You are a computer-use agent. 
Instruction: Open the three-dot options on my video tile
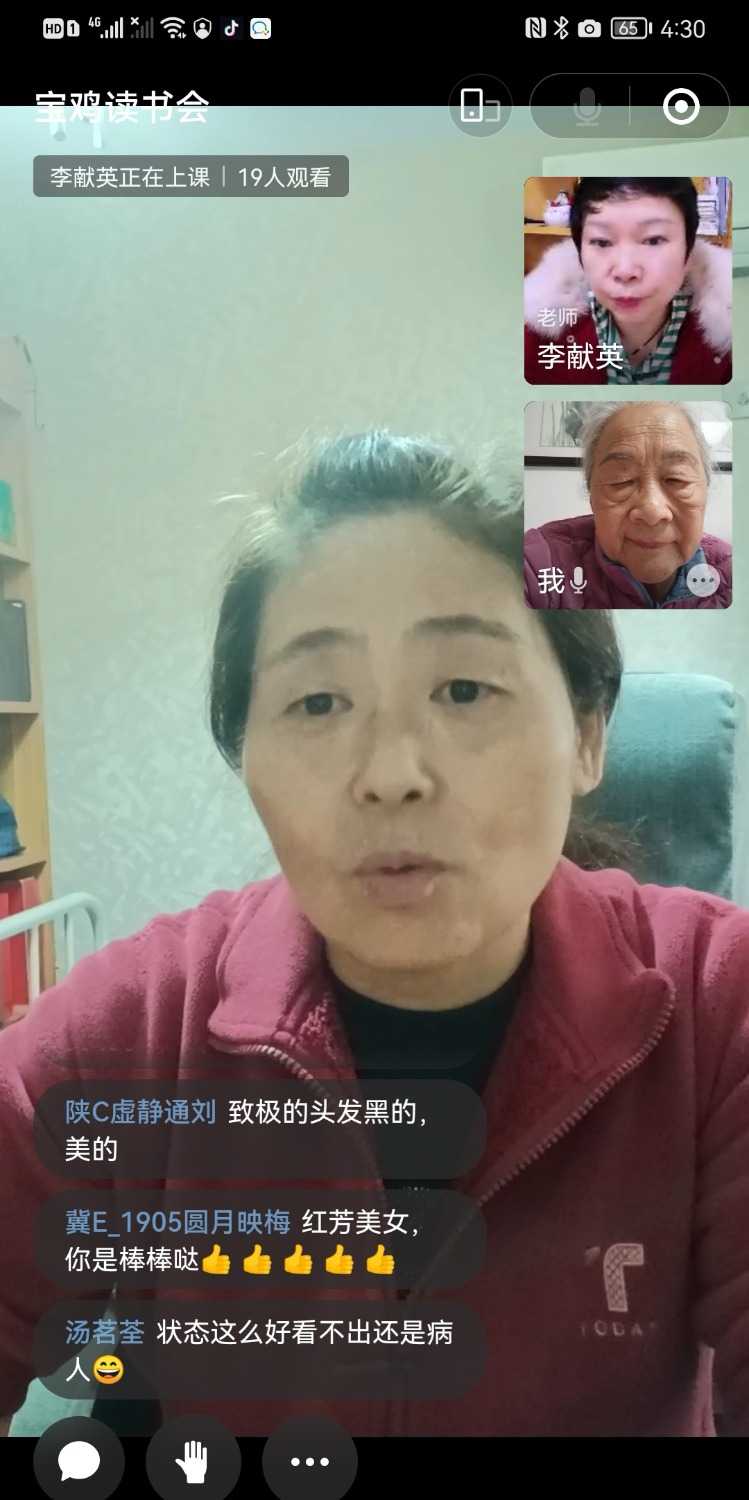703,580
